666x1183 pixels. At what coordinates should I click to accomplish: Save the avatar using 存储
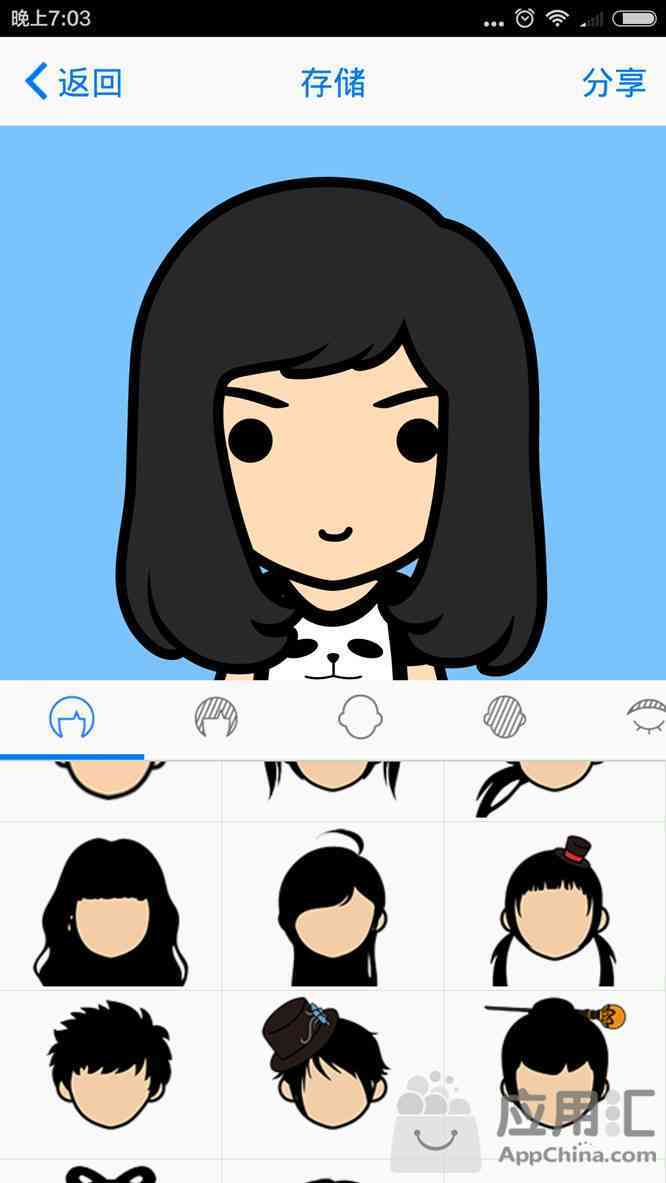tap(333, 82)
